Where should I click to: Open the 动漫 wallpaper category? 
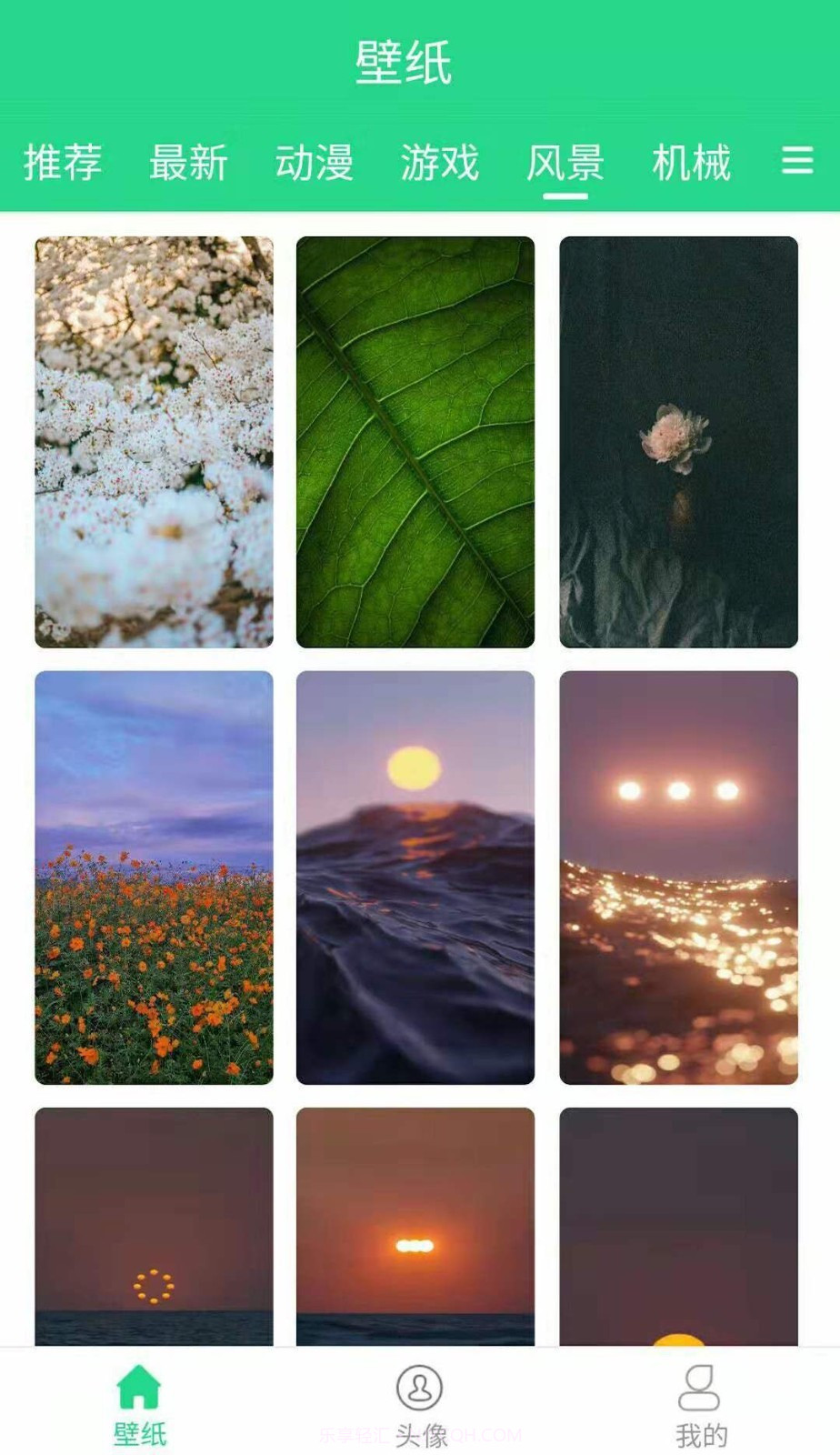click(314, 164)
